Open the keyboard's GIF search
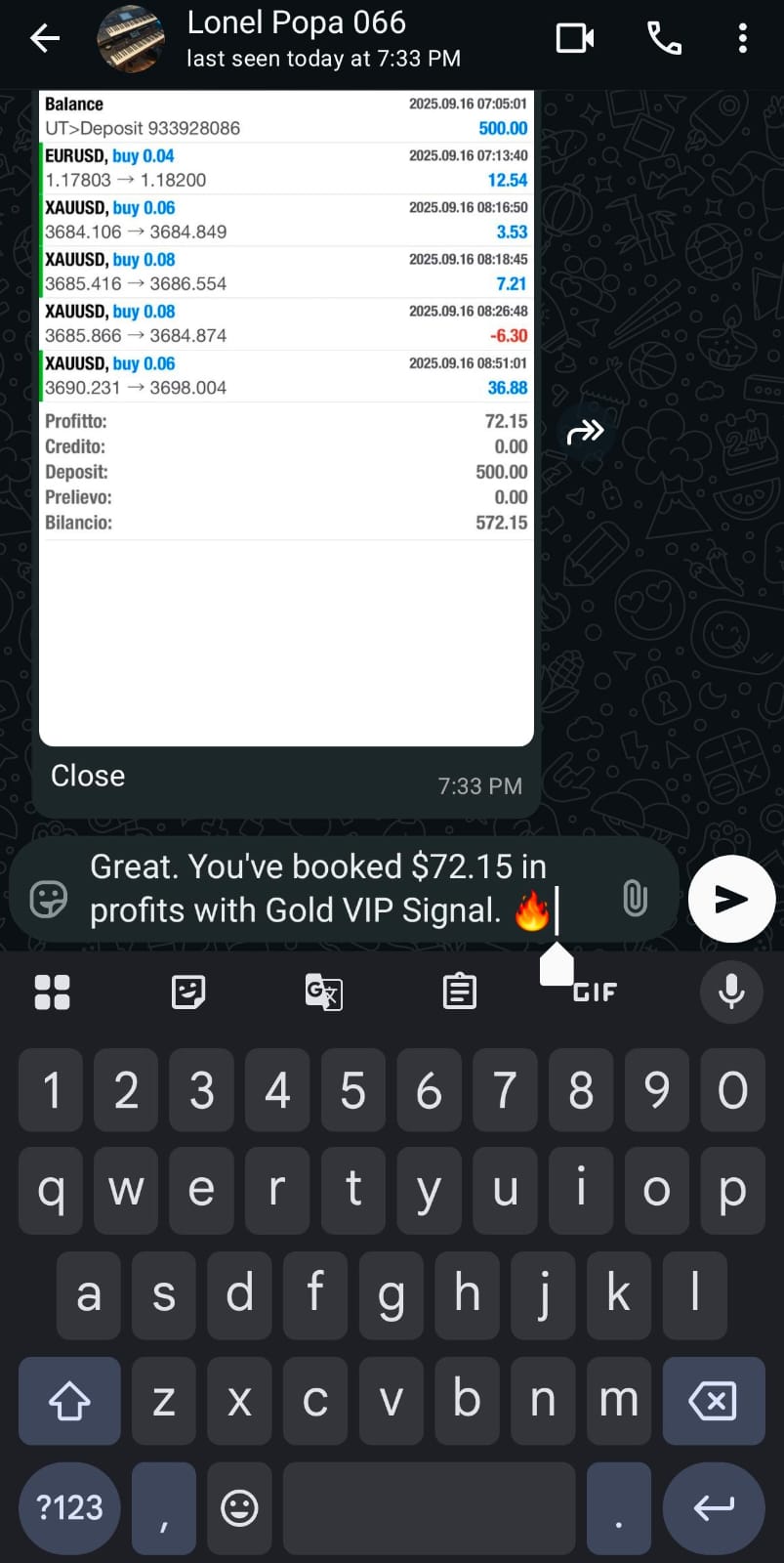This screenshot has height=1563, width=784. coord(595,993)
